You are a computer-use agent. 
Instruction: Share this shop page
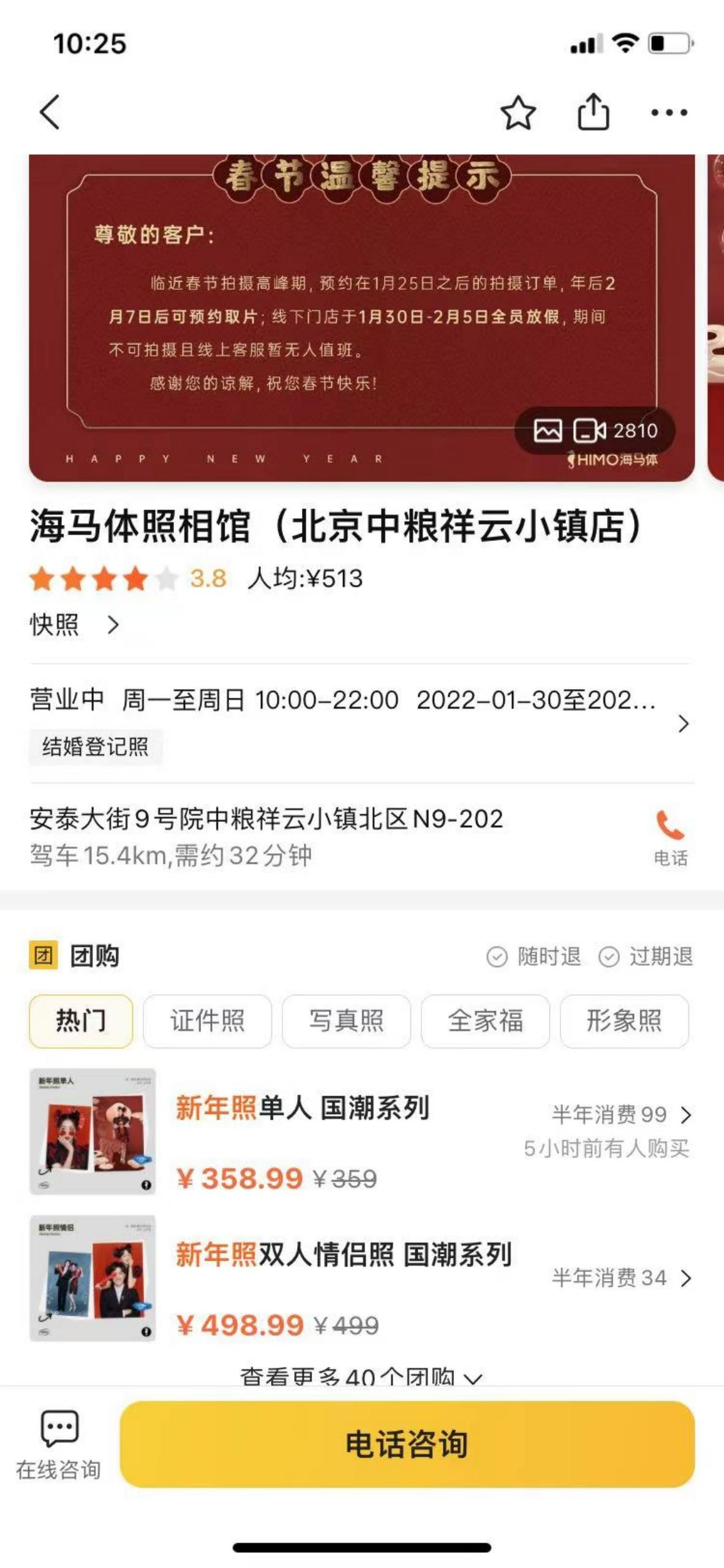tap(594, 112)
